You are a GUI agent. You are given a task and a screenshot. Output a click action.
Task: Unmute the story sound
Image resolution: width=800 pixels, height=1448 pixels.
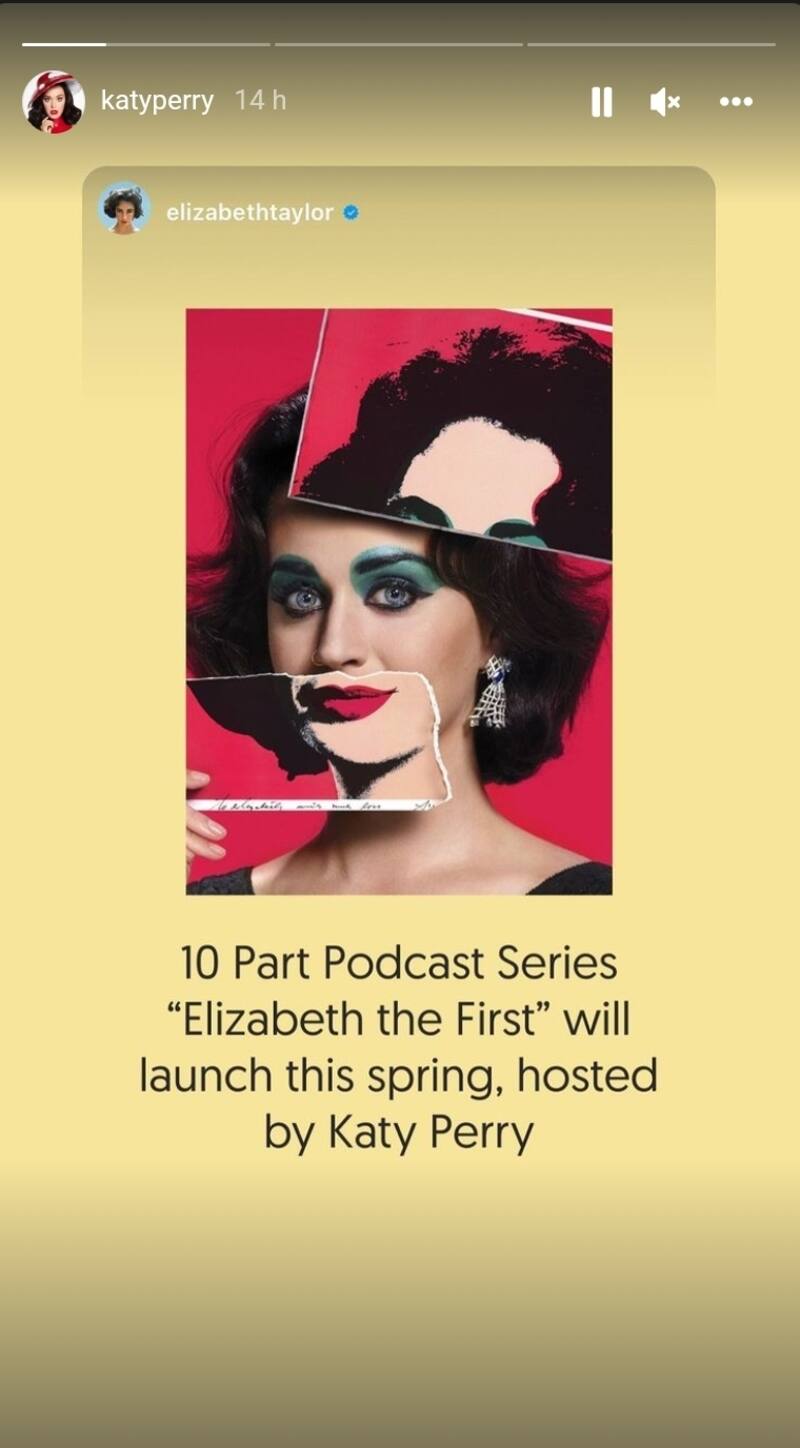(665, 101)
